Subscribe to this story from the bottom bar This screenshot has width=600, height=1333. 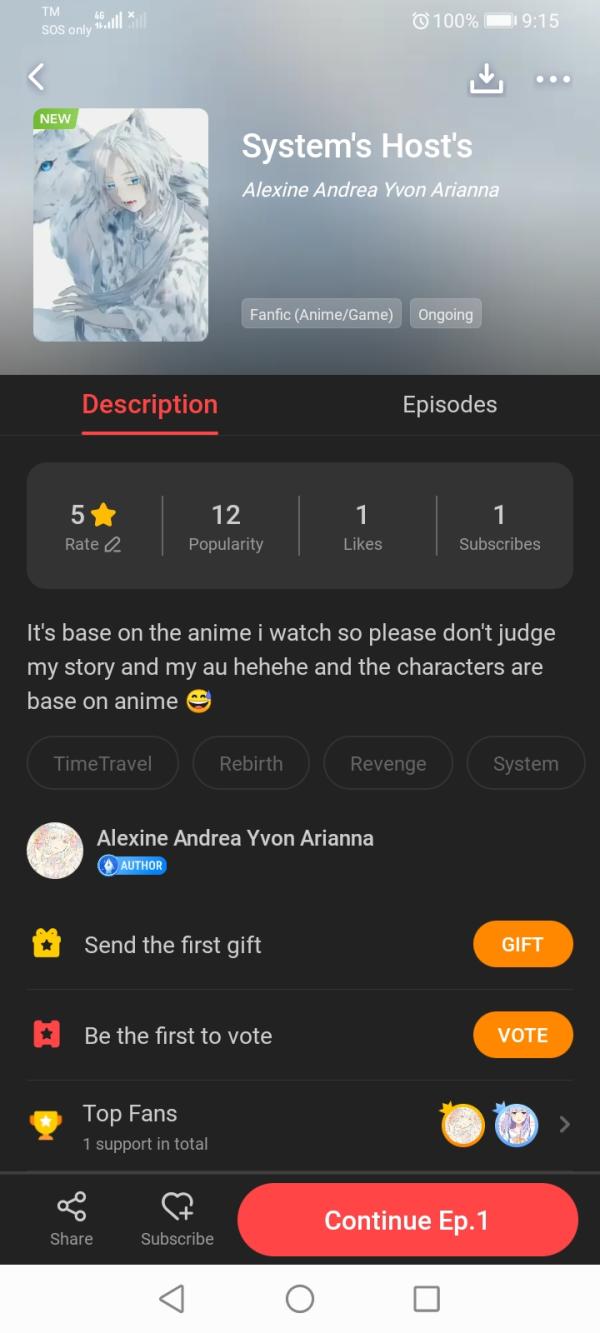177,1219
